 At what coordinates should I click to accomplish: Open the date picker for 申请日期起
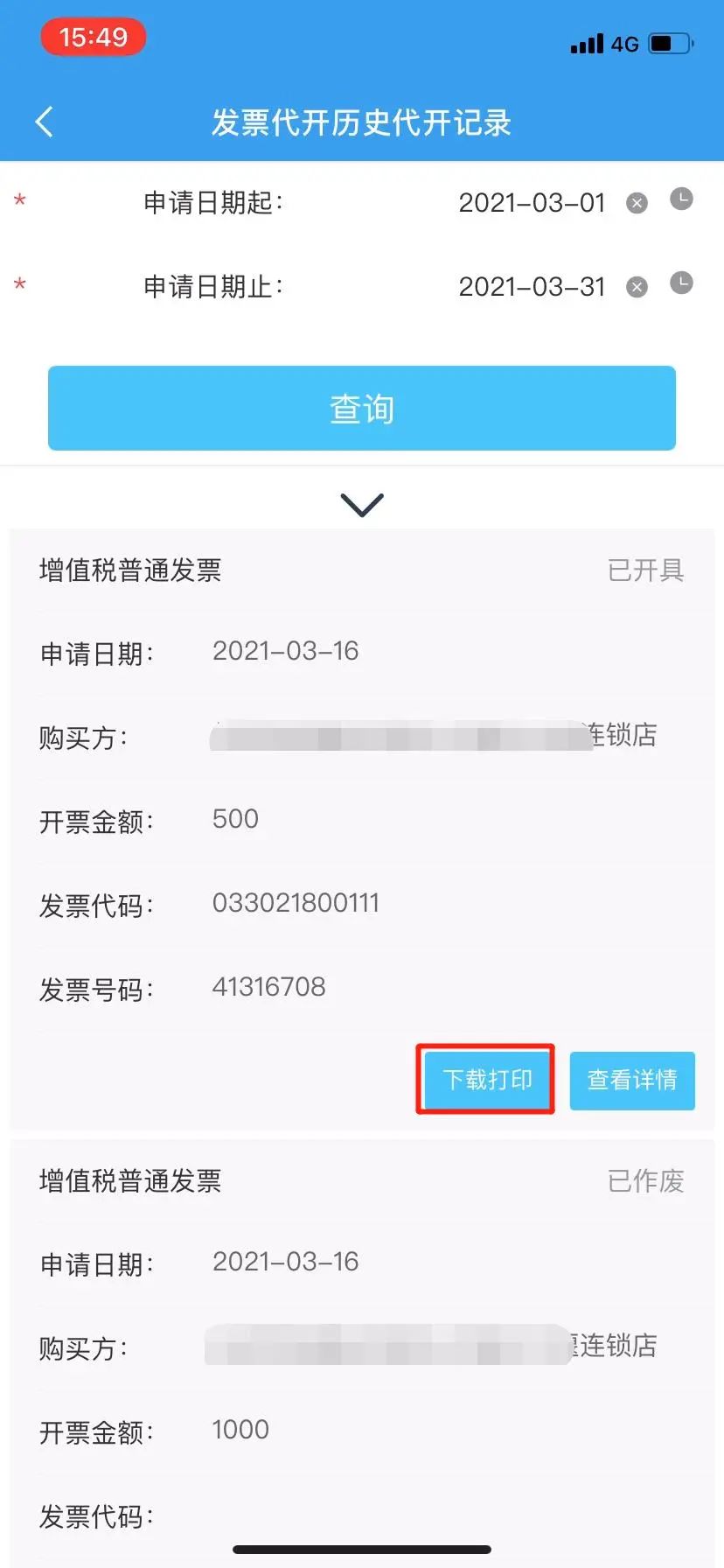[x=681, y=199]
